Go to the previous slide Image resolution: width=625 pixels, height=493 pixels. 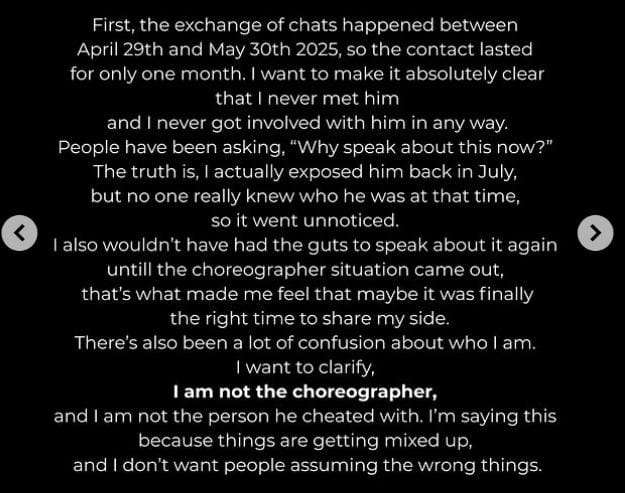(19, 233)
